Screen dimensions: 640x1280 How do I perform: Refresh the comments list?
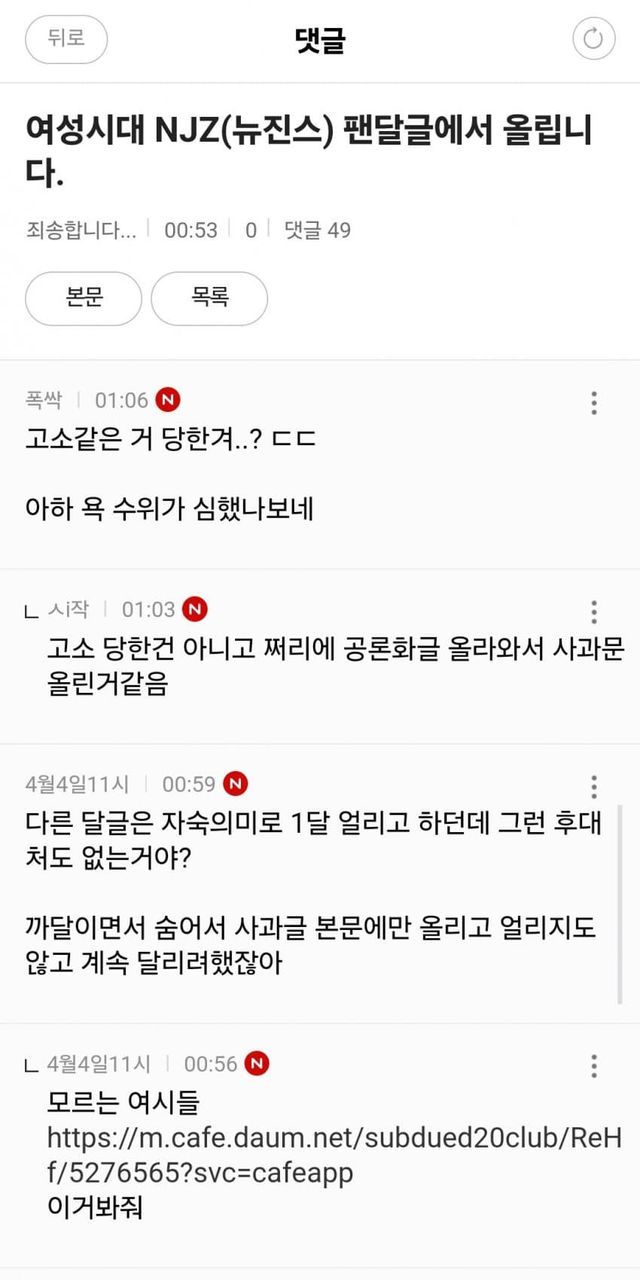(593, 40)
